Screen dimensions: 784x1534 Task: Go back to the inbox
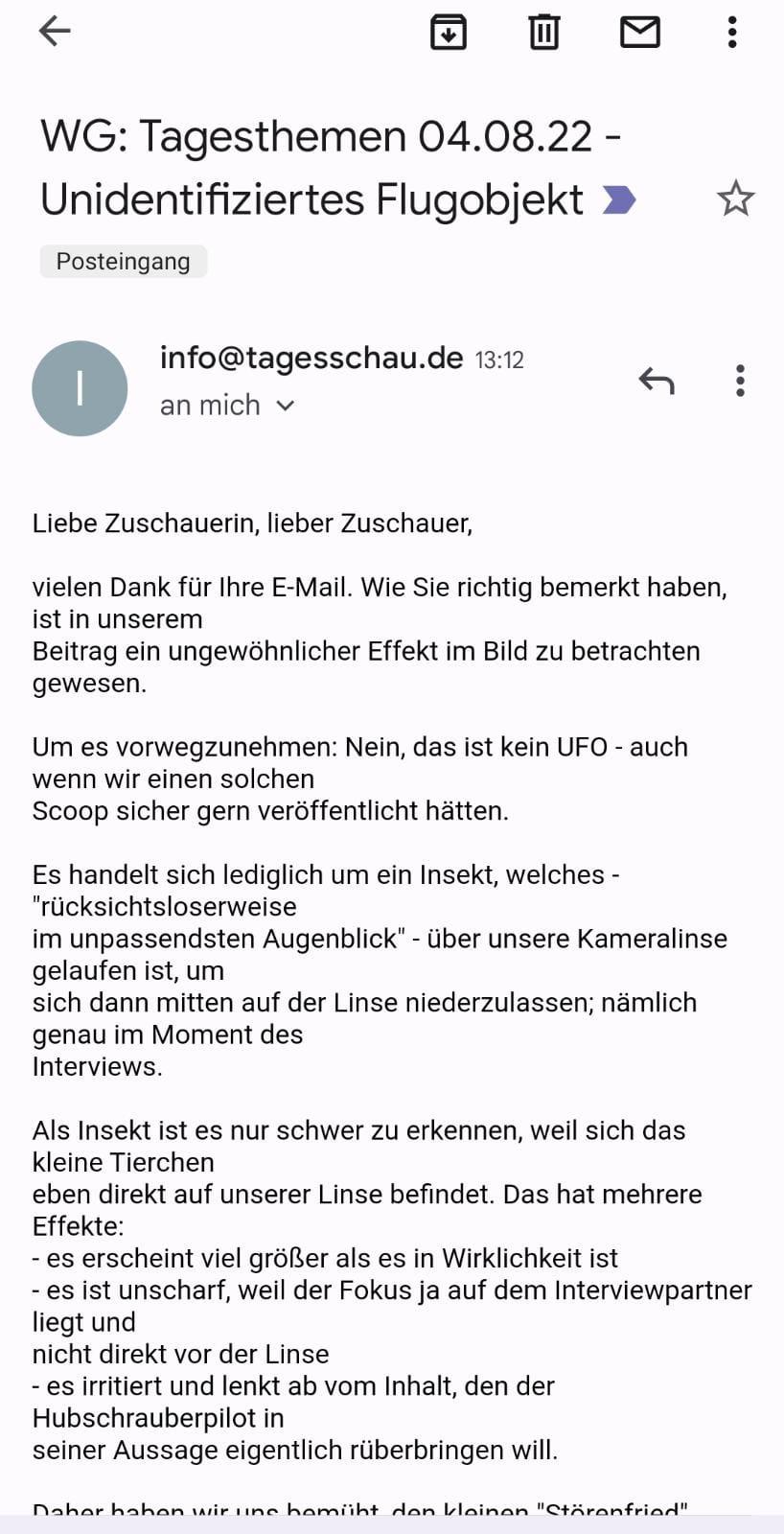tap(55, 32)
